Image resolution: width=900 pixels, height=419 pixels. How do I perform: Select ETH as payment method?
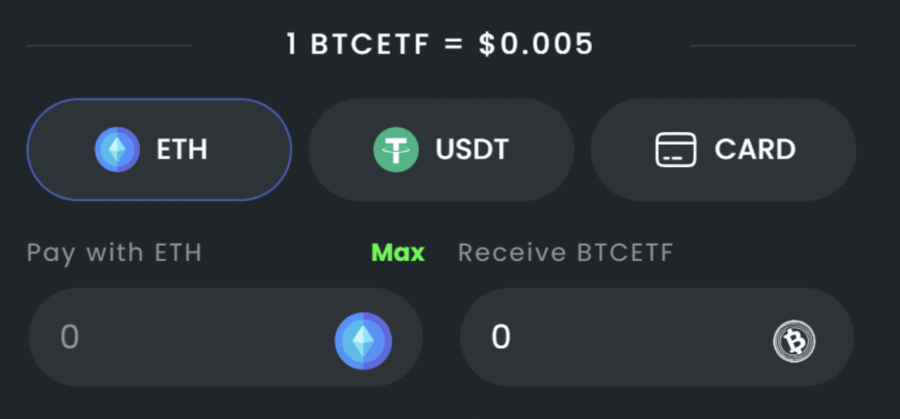159,150
